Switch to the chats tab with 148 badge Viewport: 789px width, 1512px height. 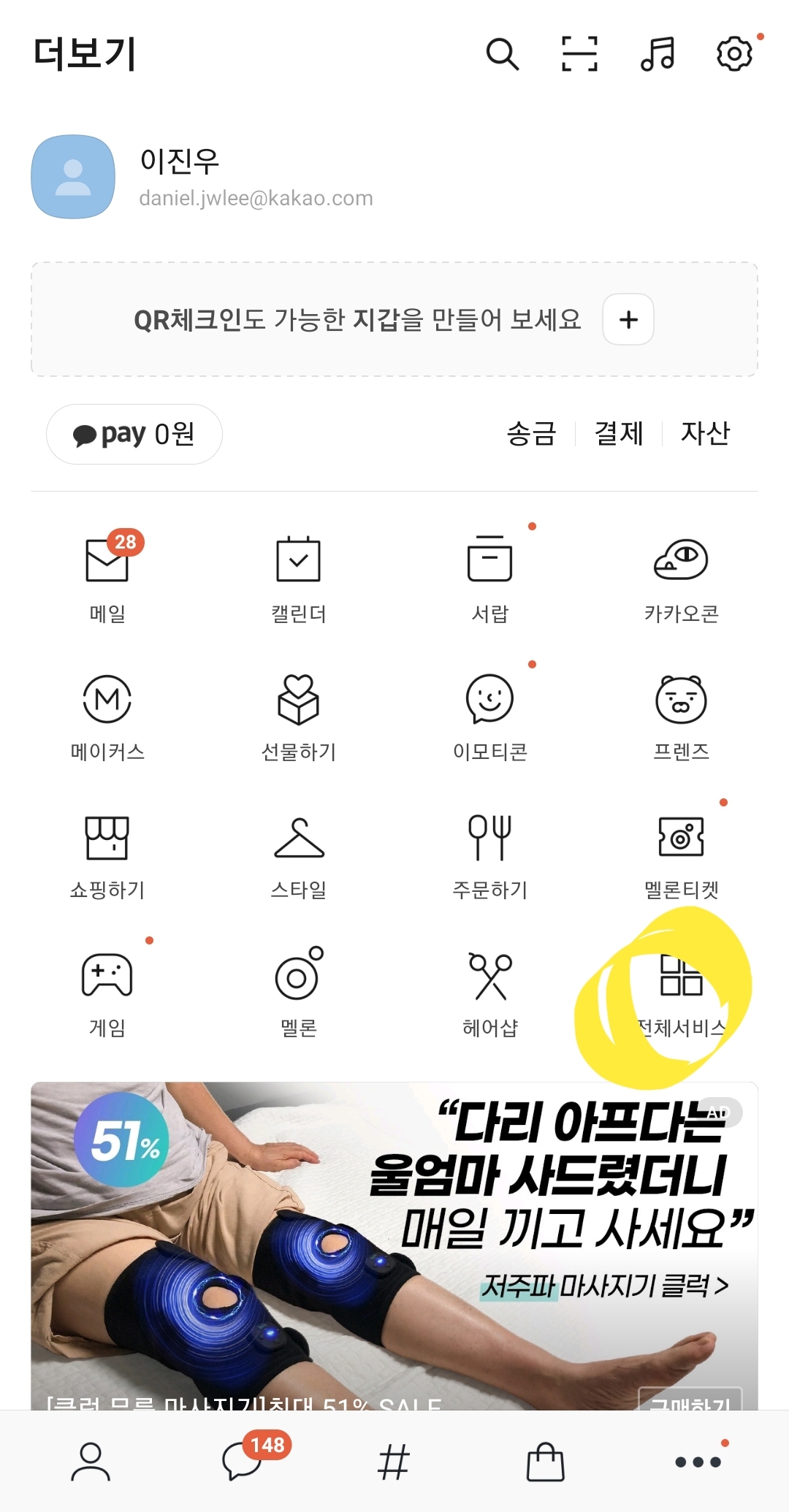tap(243, 1462)
